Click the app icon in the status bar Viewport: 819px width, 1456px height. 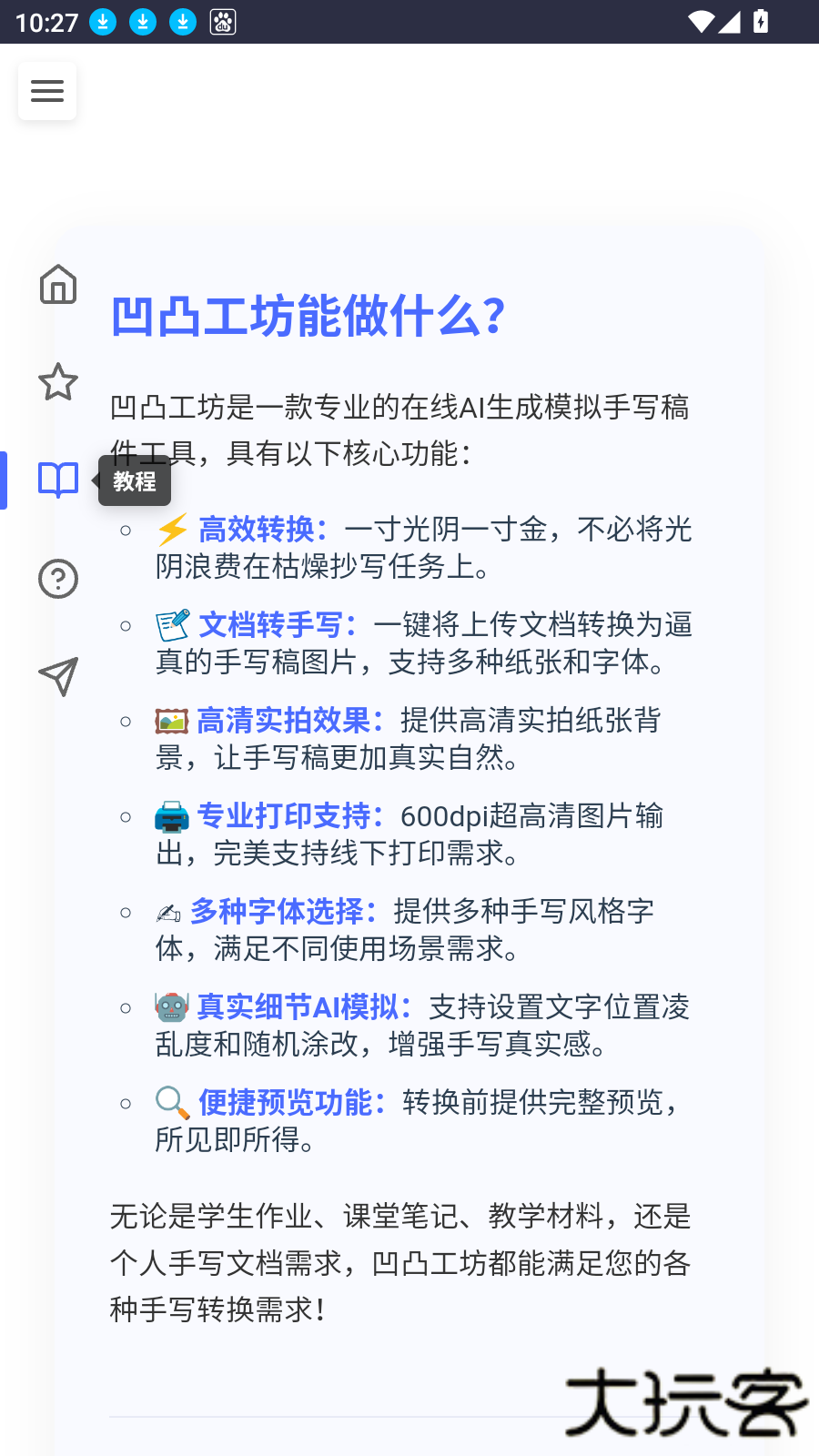(221, 22)
